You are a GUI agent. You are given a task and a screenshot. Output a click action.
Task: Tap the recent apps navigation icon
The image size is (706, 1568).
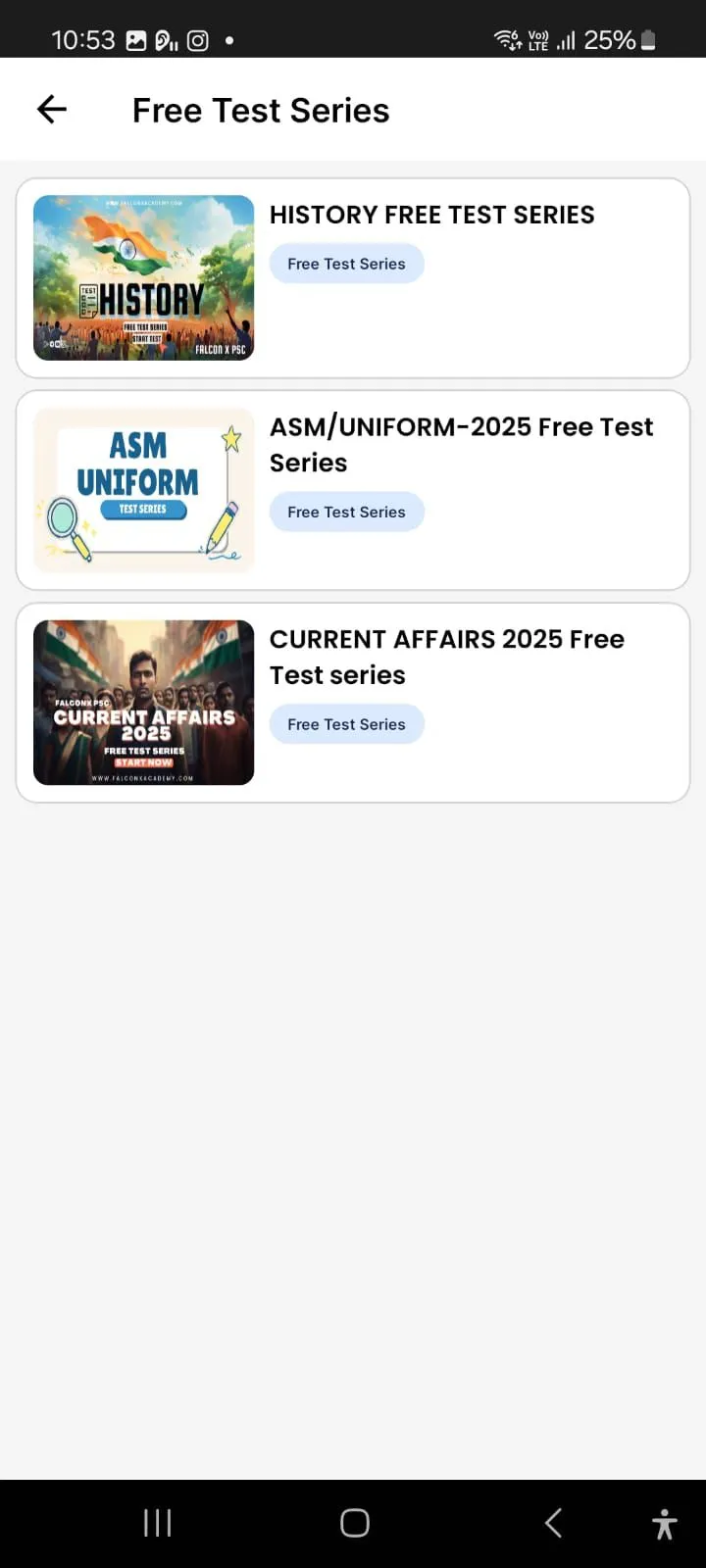tap(157, 1522)
